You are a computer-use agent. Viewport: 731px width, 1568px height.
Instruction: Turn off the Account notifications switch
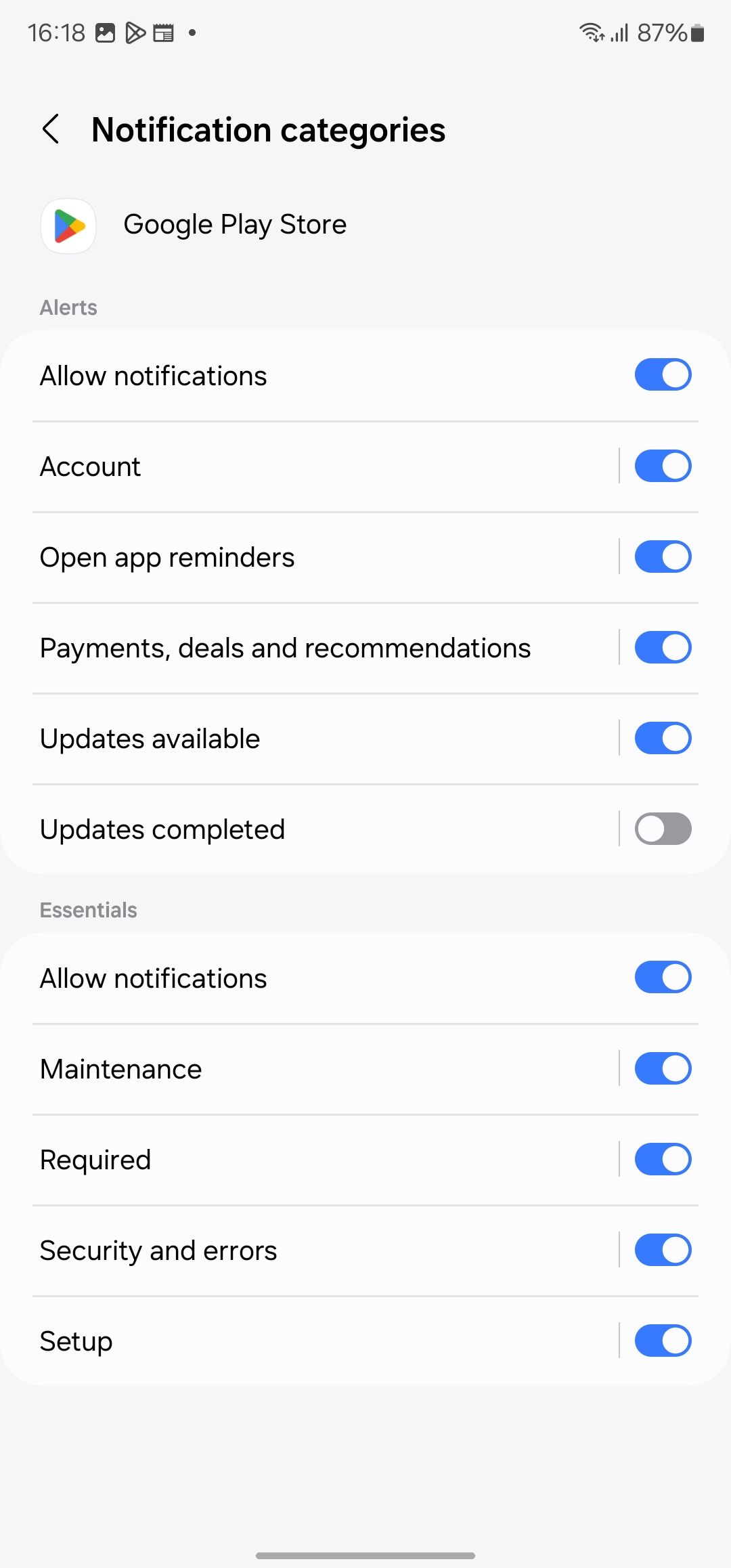coord(662,466)
